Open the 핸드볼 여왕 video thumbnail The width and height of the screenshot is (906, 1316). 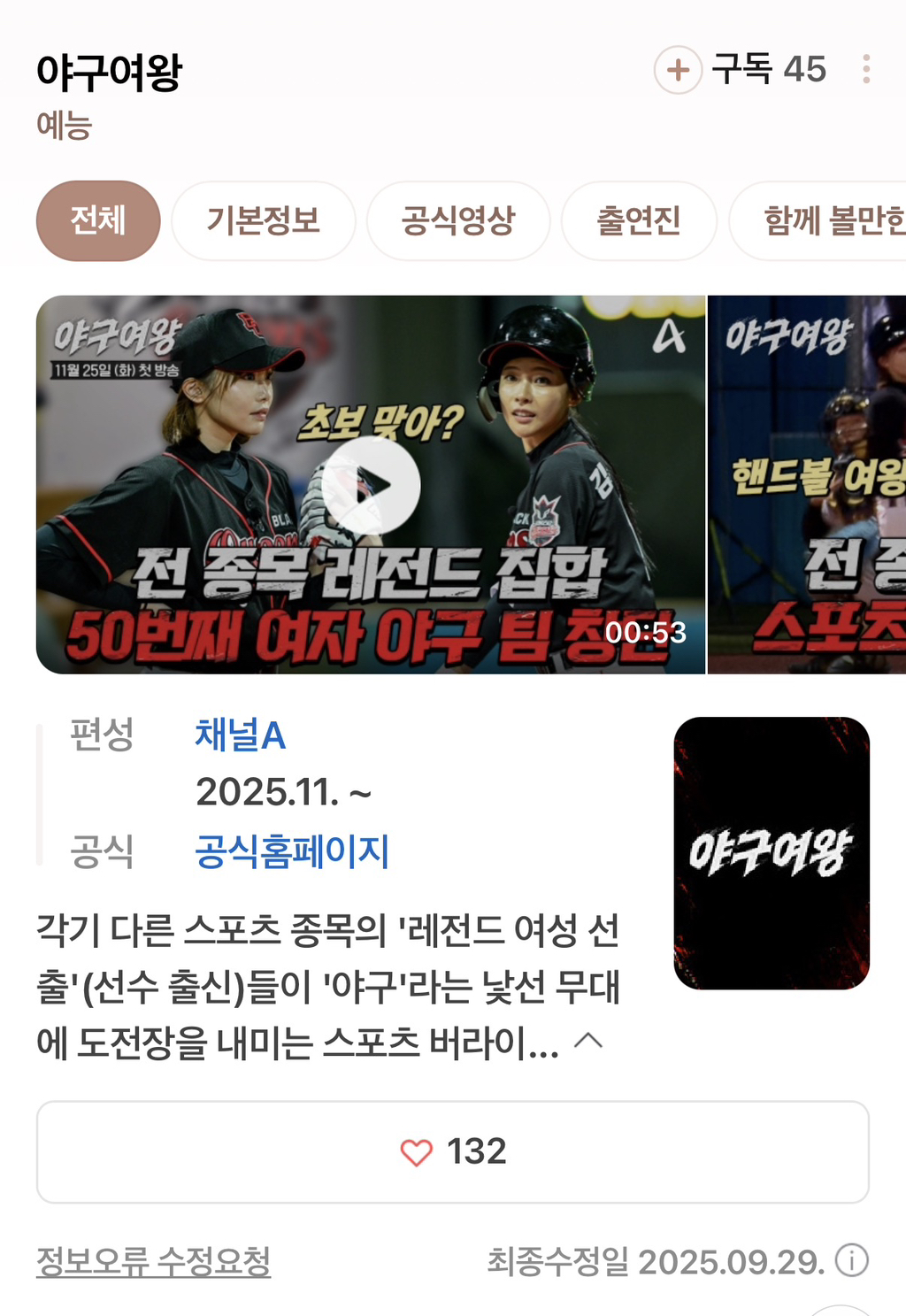click(807, 485)
